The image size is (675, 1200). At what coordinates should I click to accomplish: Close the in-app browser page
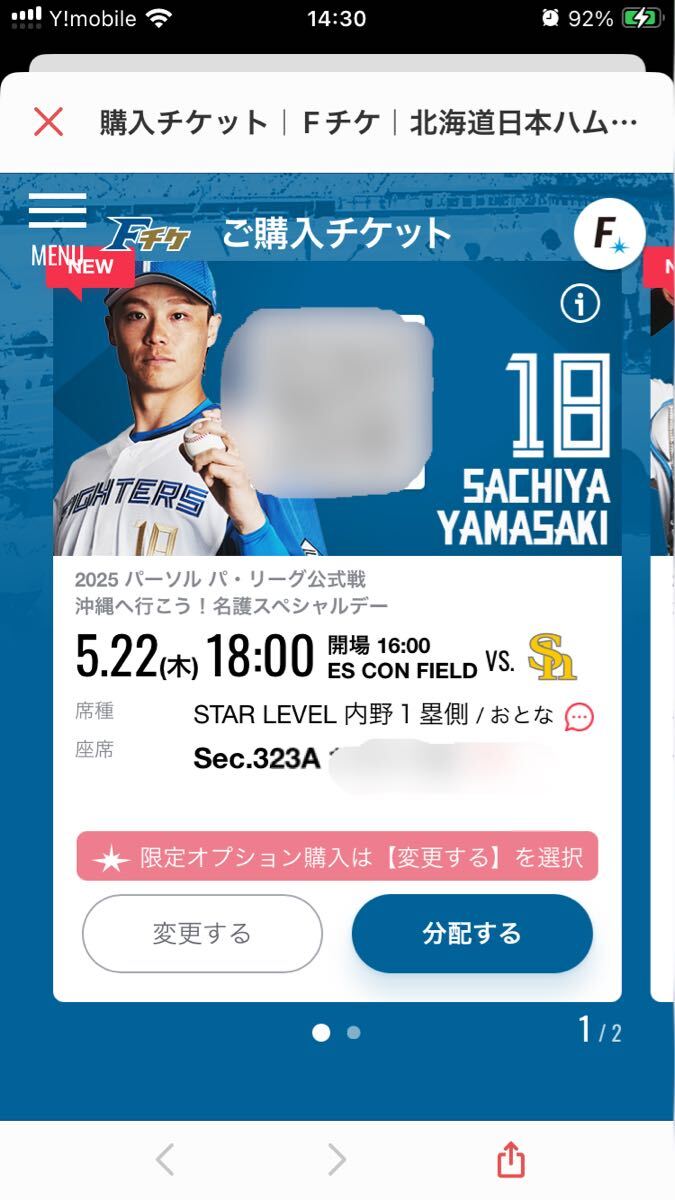point(48,122)
